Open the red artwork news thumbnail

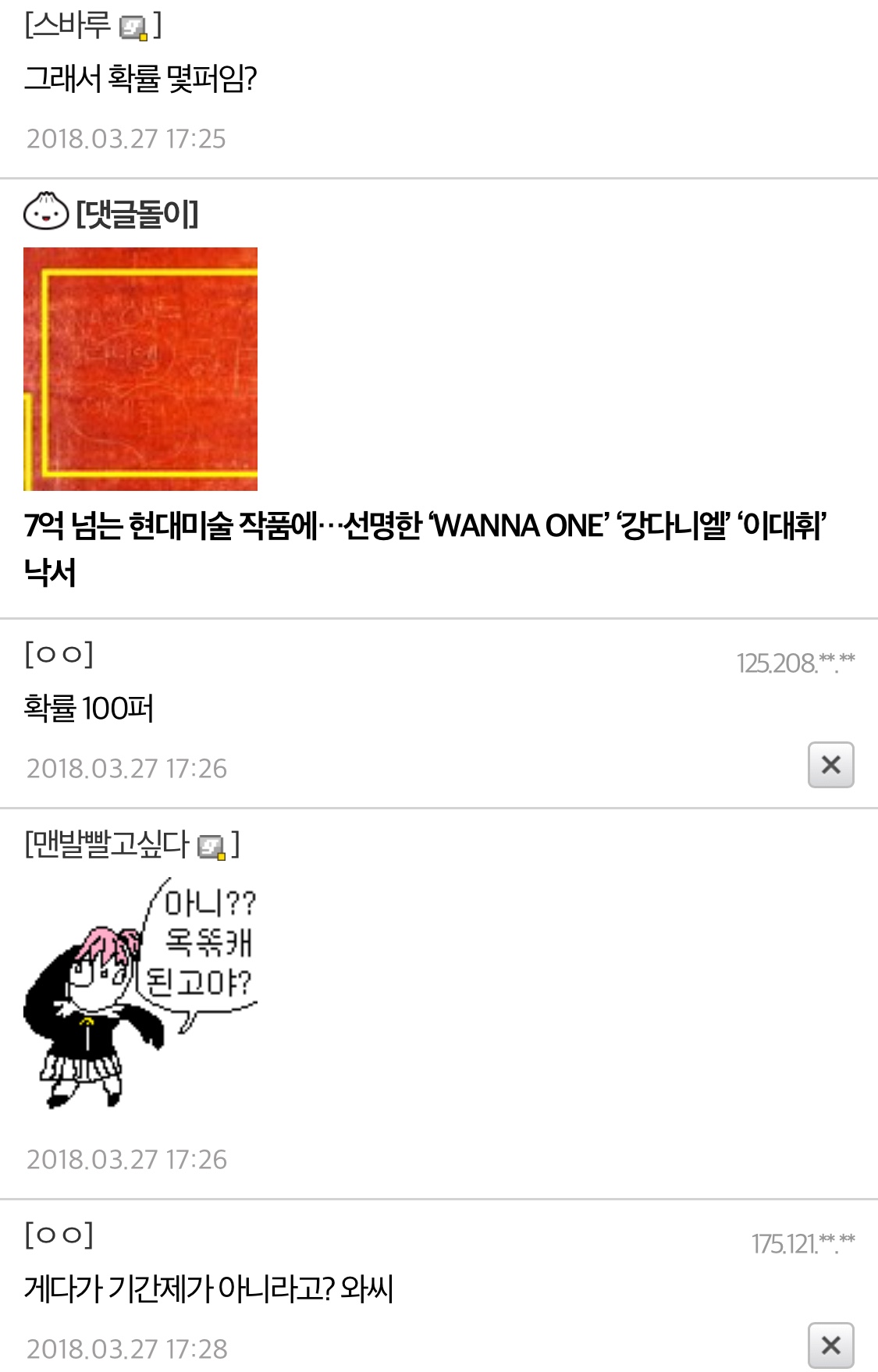pos(140,368)
